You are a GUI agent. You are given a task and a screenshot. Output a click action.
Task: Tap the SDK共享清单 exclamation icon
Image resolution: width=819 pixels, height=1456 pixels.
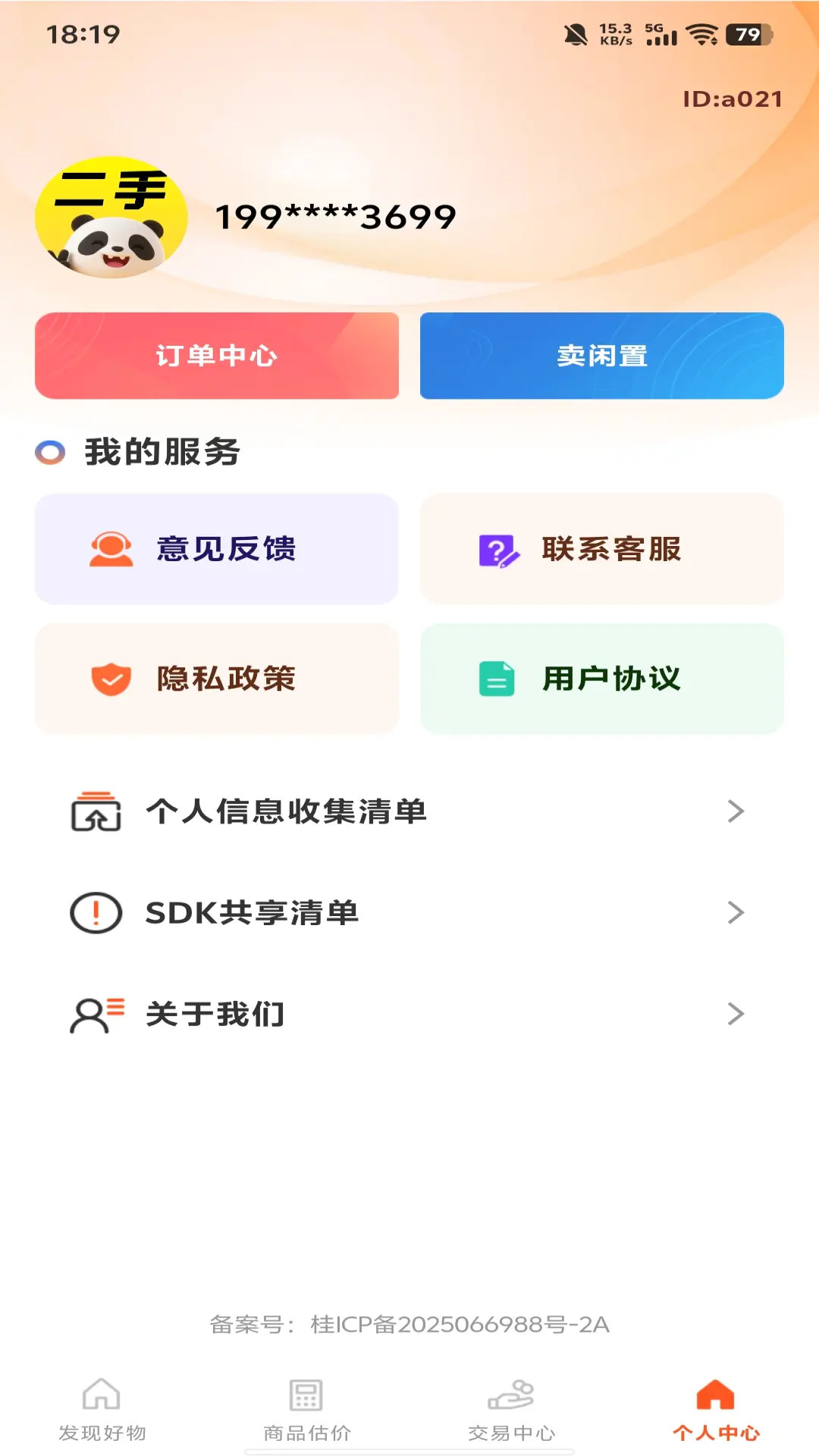(93, 914)
